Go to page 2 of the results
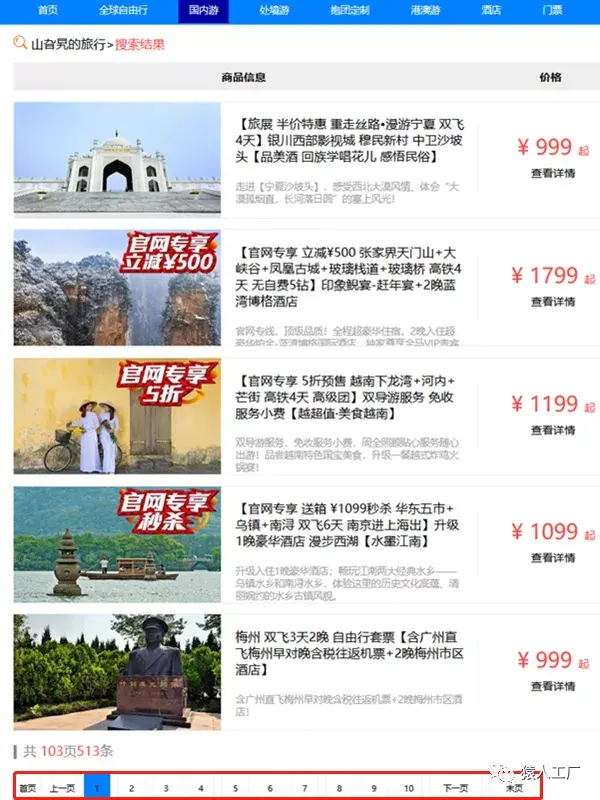This screenshot has height=800, width=600. coord(131,788)
